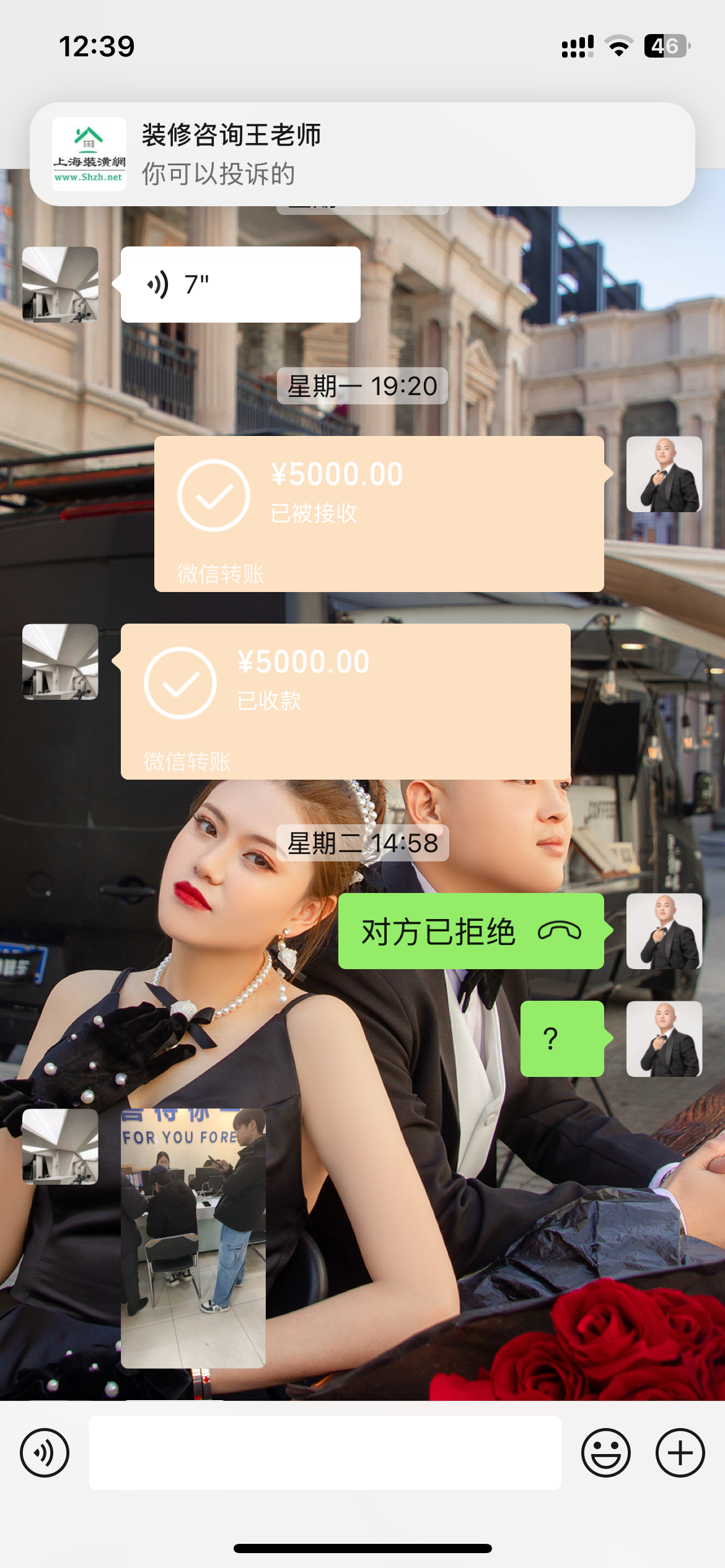This screenshot has width=725, height=1568.
Task: Play the 7-second voice message
Action: (x=240, y=285)
